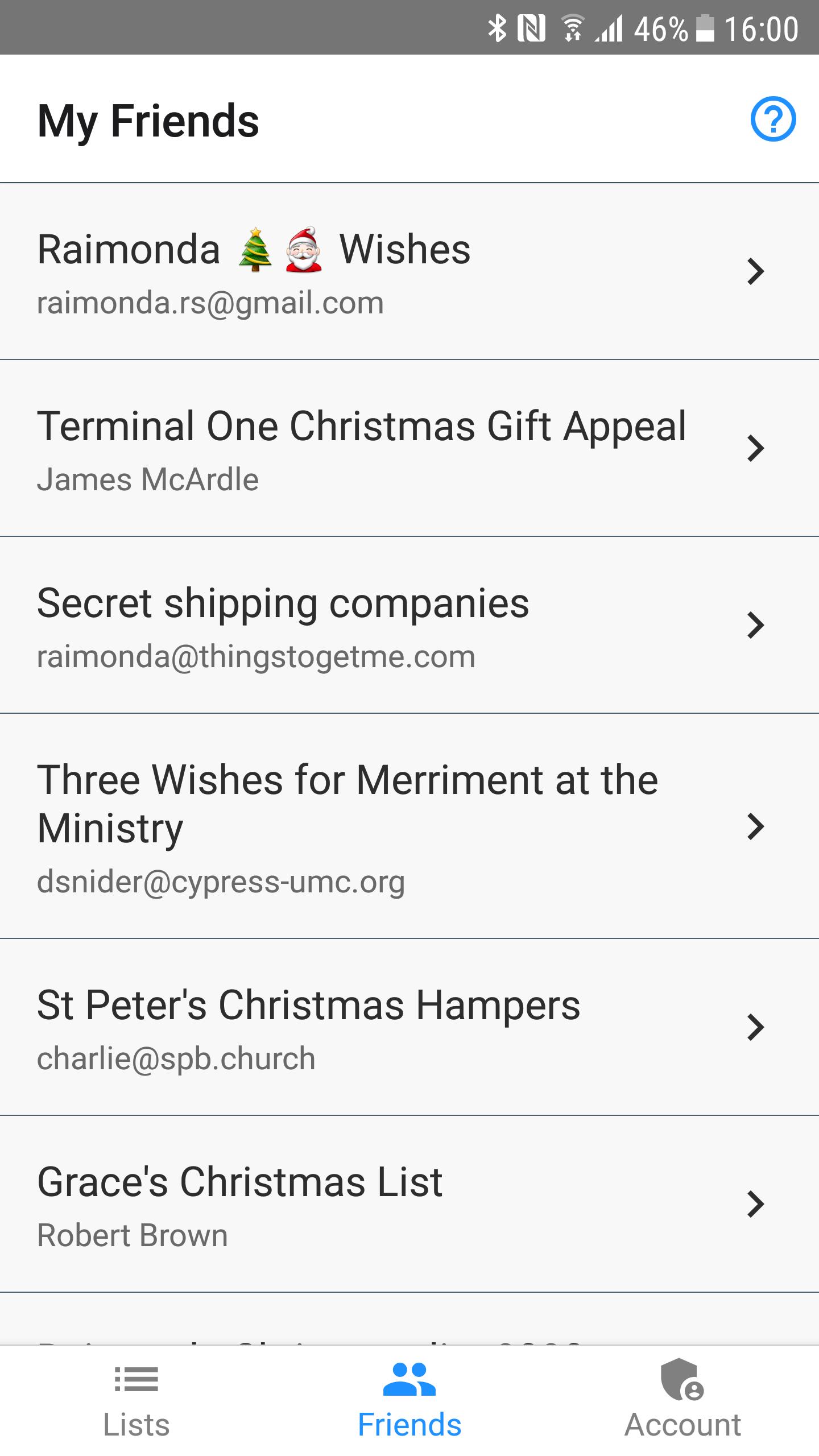The image size is (819, 1456).
Task: Select the Friends tab
Action: 409,1401
